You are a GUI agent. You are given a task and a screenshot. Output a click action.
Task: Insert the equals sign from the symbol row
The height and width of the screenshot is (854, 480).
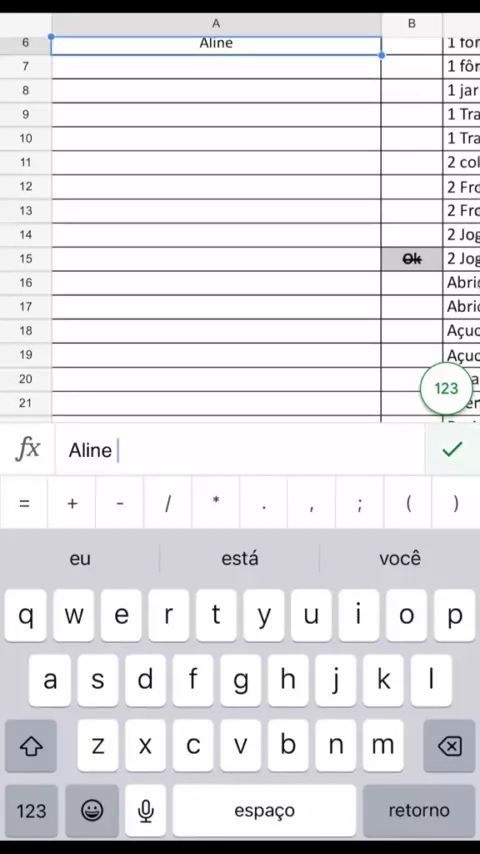pos(24,504)
